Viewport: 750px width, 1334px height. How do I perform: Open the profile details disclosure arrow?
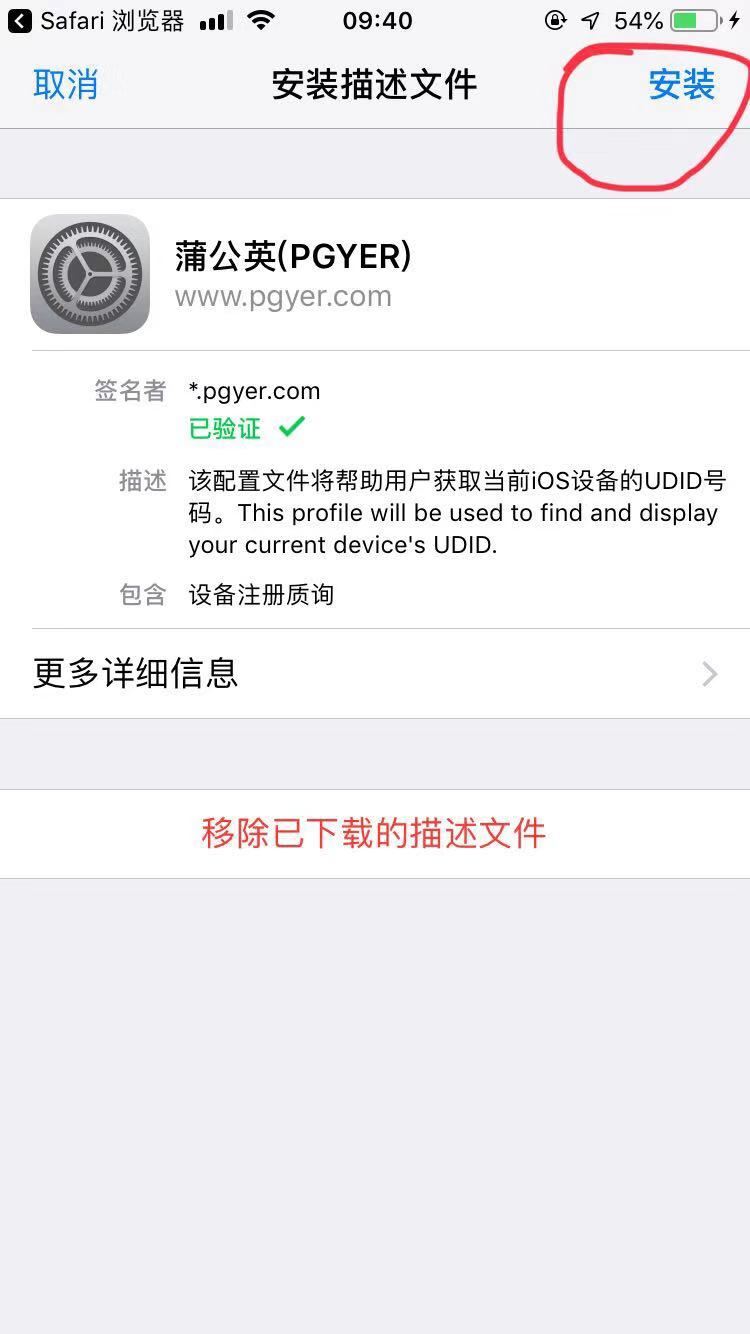(709, 673)
